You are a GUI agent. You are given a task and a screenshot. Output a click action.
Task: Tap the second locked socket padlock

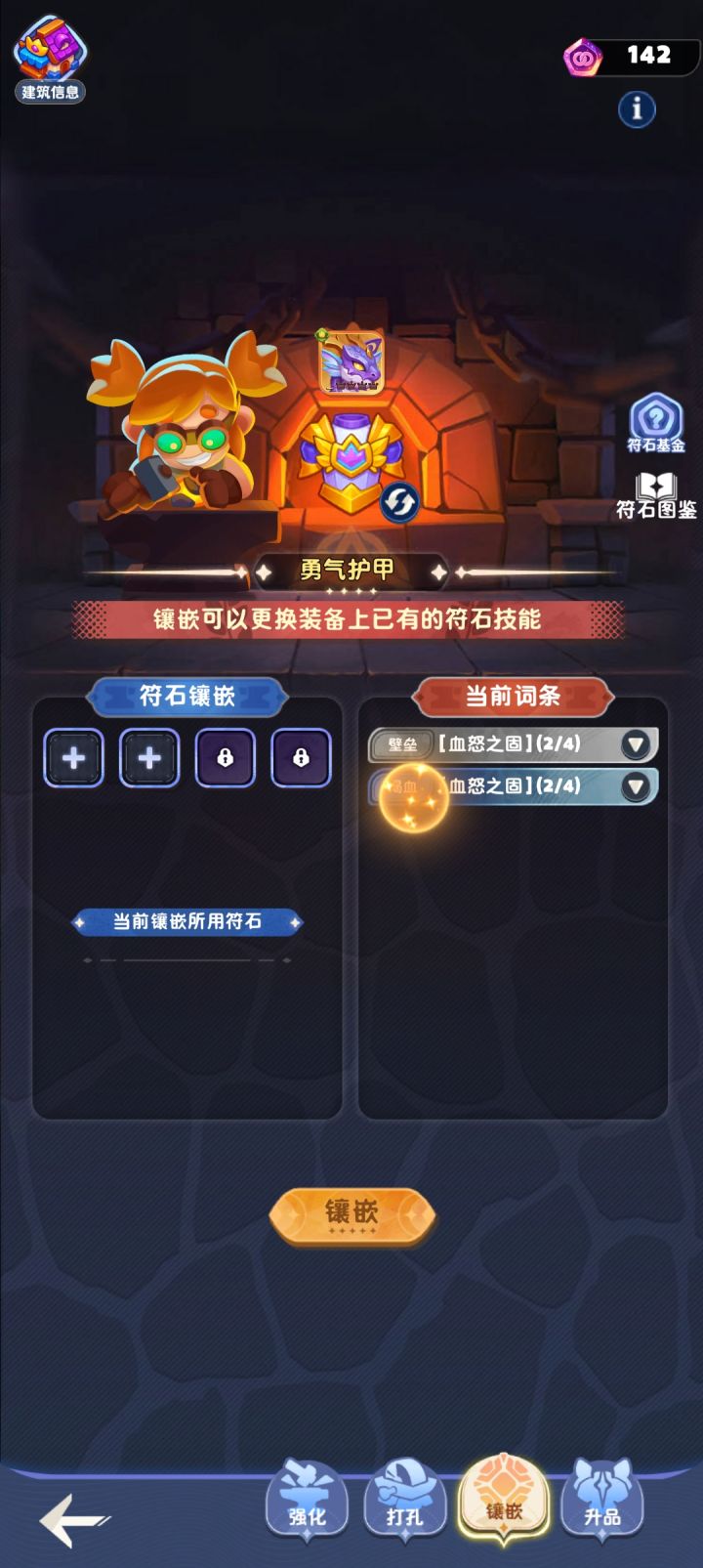click(300, 758)
